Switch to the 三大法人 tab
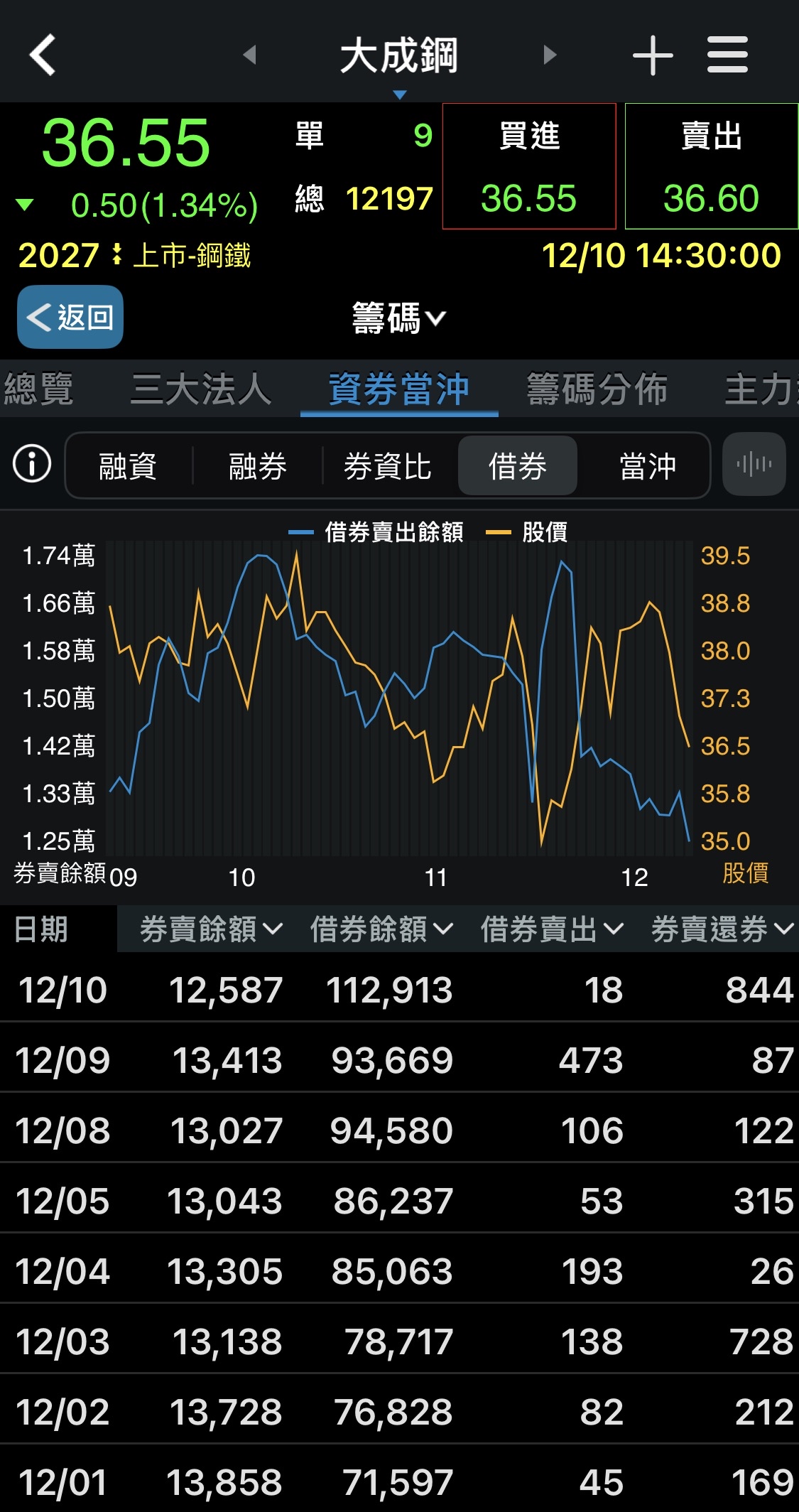799x1512 pixels. [201, 389]
